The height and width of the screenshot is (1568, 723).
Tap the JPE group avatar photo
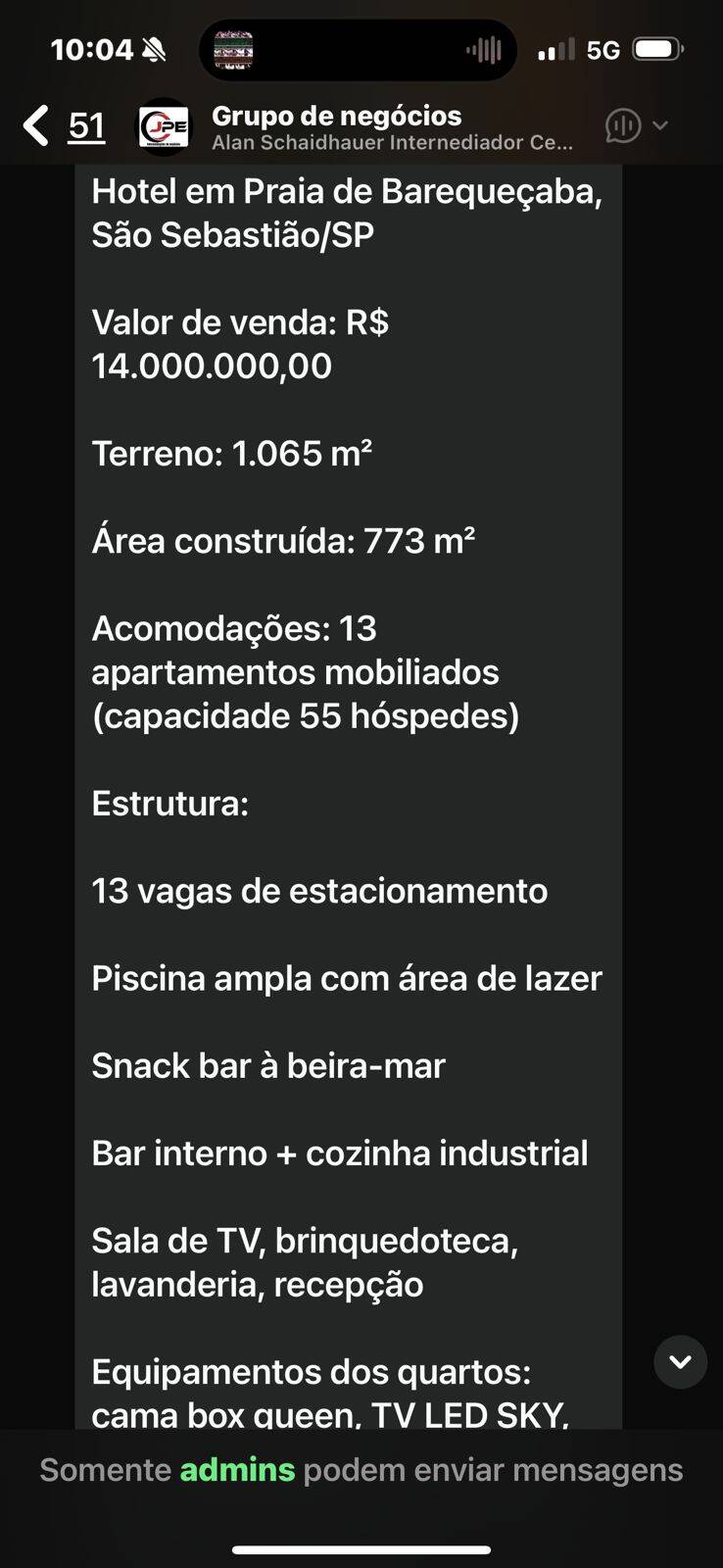pos(162,125)
